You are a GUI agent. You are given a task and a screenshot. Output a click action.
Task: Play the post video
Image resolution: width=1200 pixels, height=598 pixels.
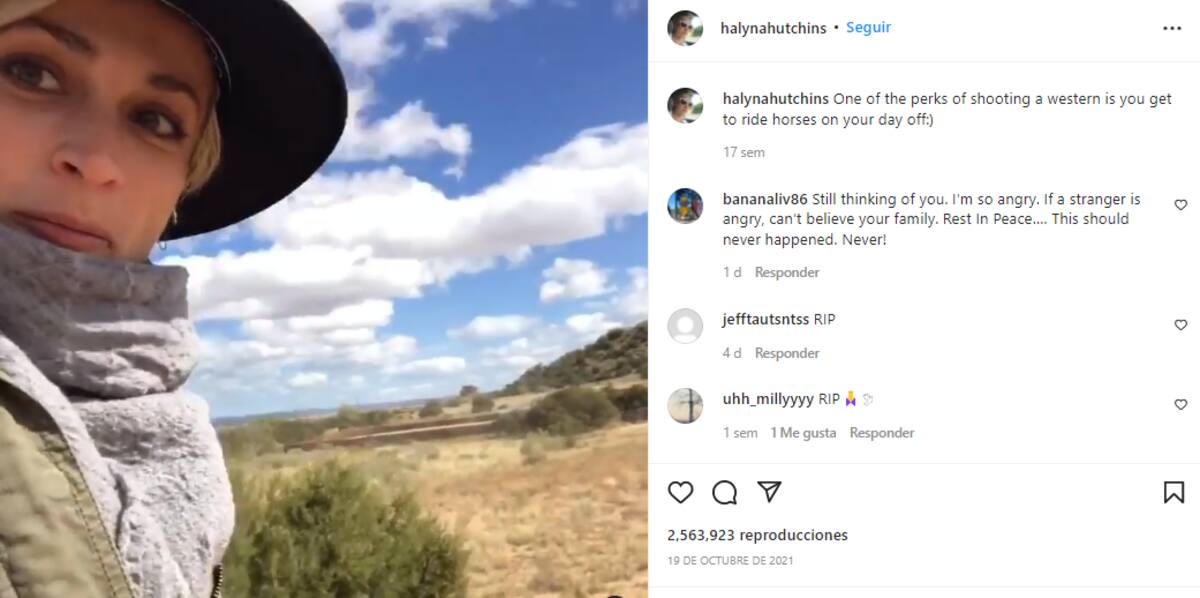tap(323, 299)
